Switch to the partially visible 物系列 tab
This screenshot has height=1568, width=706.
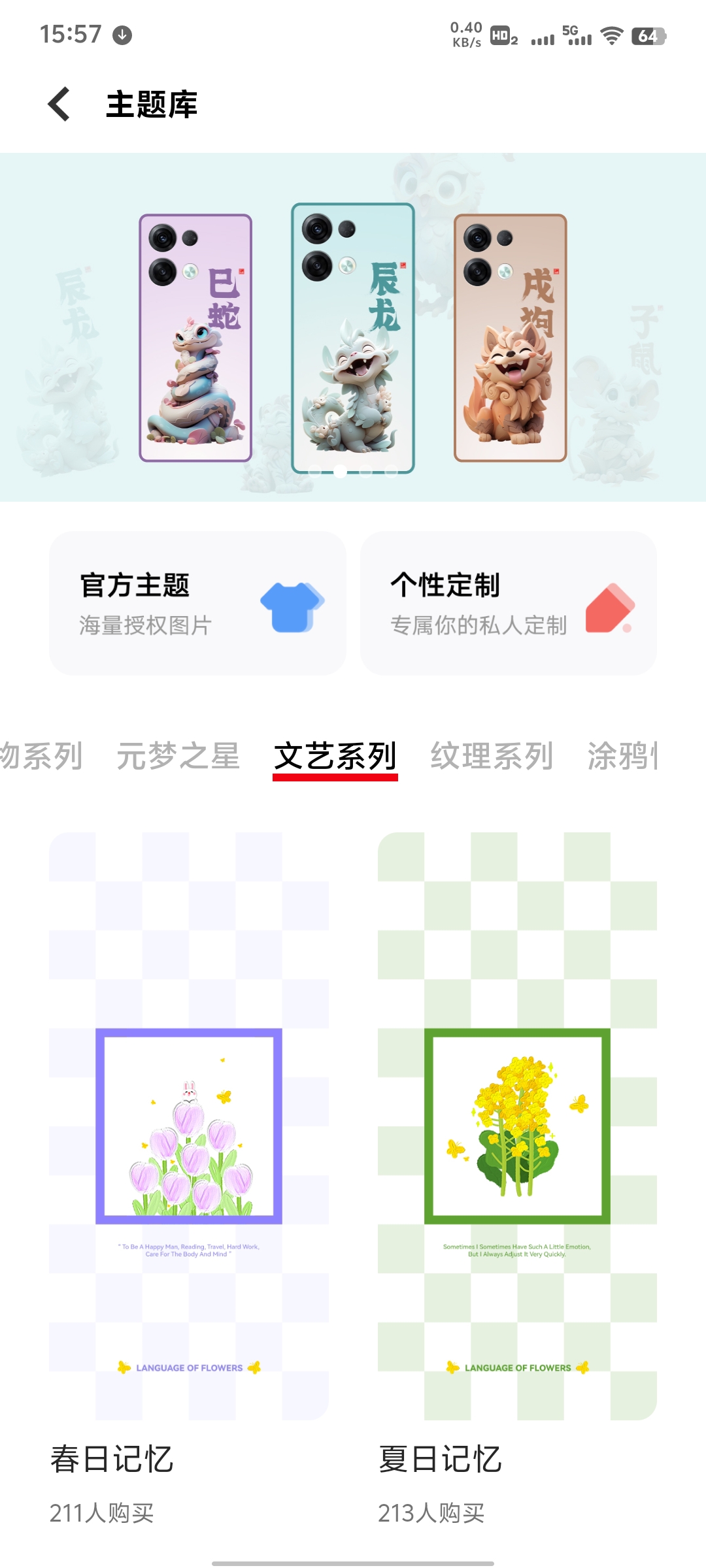41,757
